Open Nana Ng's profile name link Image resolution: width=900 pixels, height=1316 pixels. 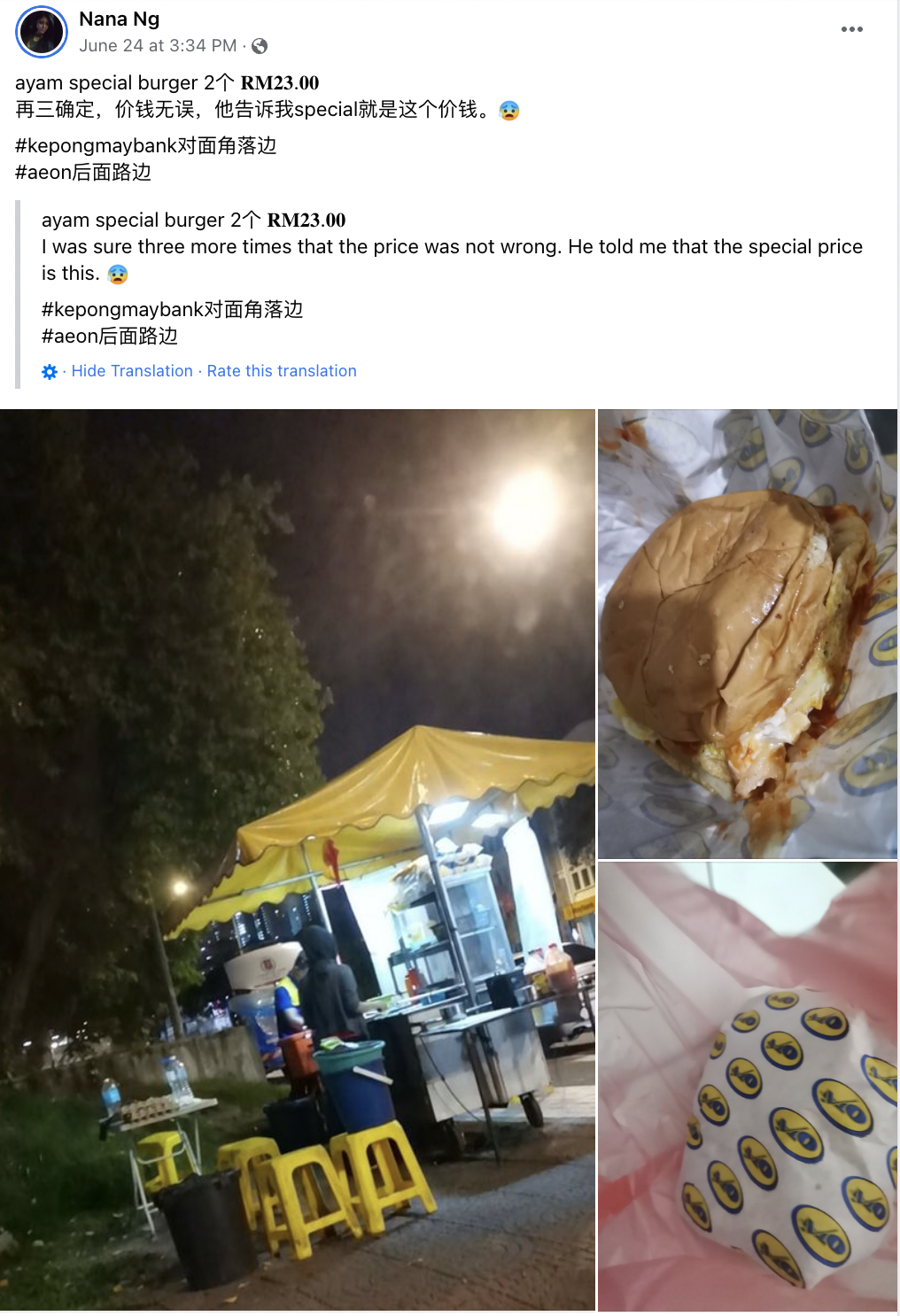point(119,19)
